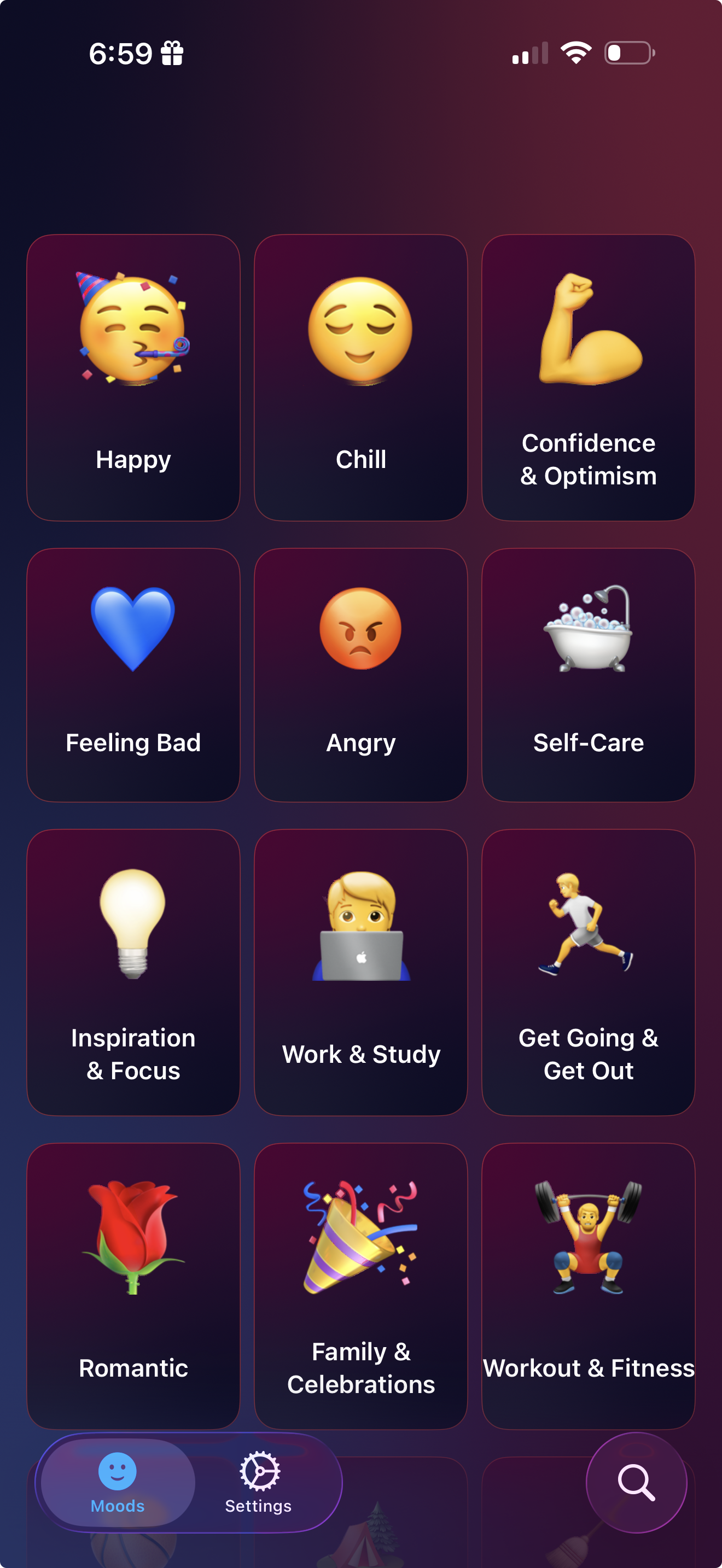Select the Moods tab
722x1568 pixels.
coord(118,1482)
